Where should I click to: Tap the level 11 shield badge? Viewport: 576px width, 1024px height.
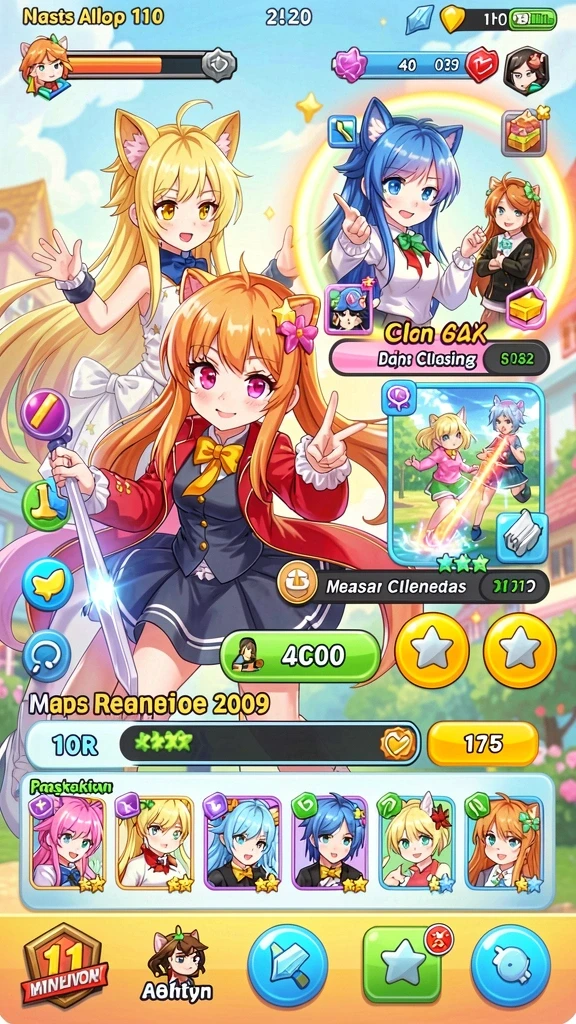(63, 963)
